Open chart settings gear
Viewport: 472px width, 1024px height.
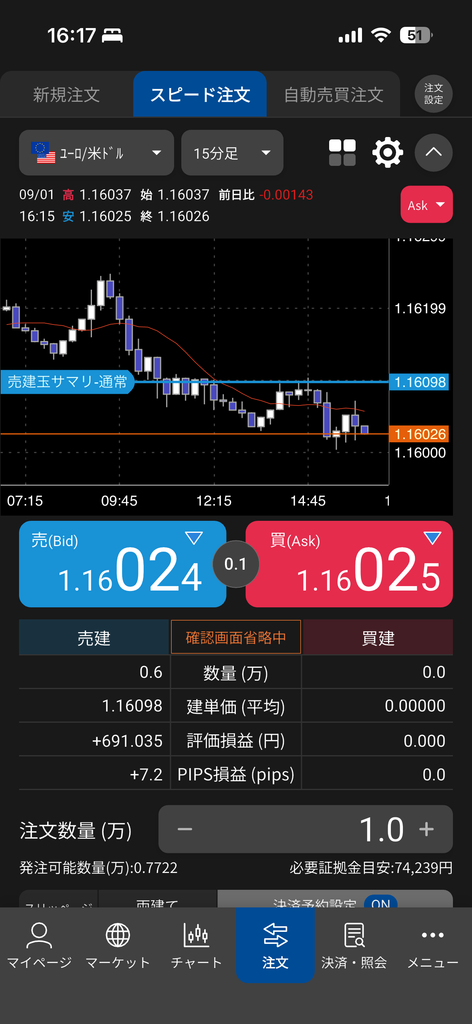[x=387, y=153]
